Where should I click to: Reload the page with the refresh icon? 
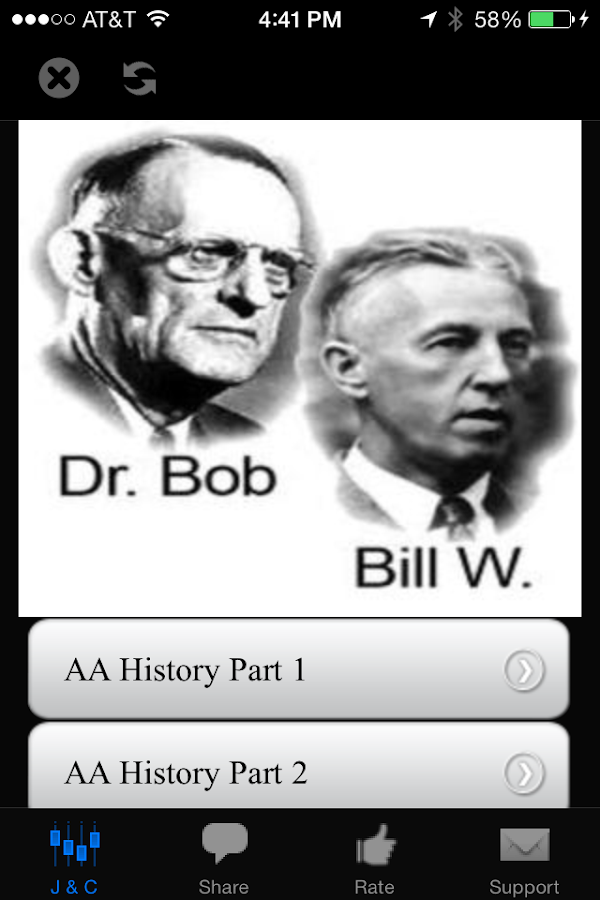pyautogui.click(x=140, y=78)
